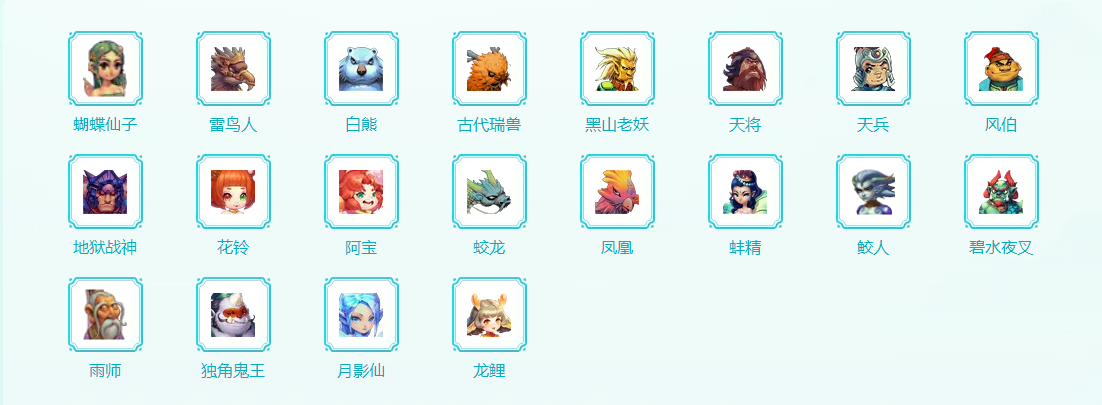Choose the 白熊 character tile
Viewport: 1102px width, 405px height.
point(361,69)
